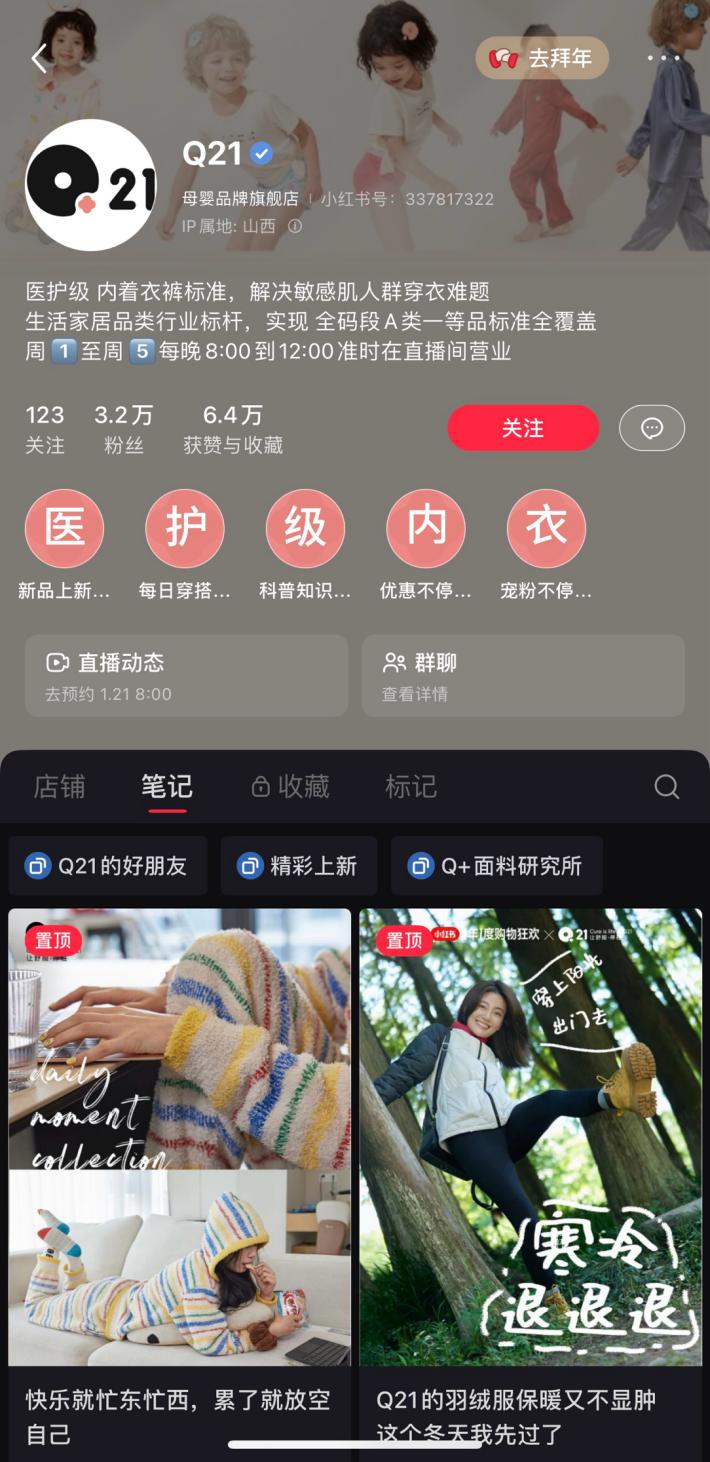Tap the 去拜年 button
This screenshot has height=1462, width=710.
click(542, 58)
